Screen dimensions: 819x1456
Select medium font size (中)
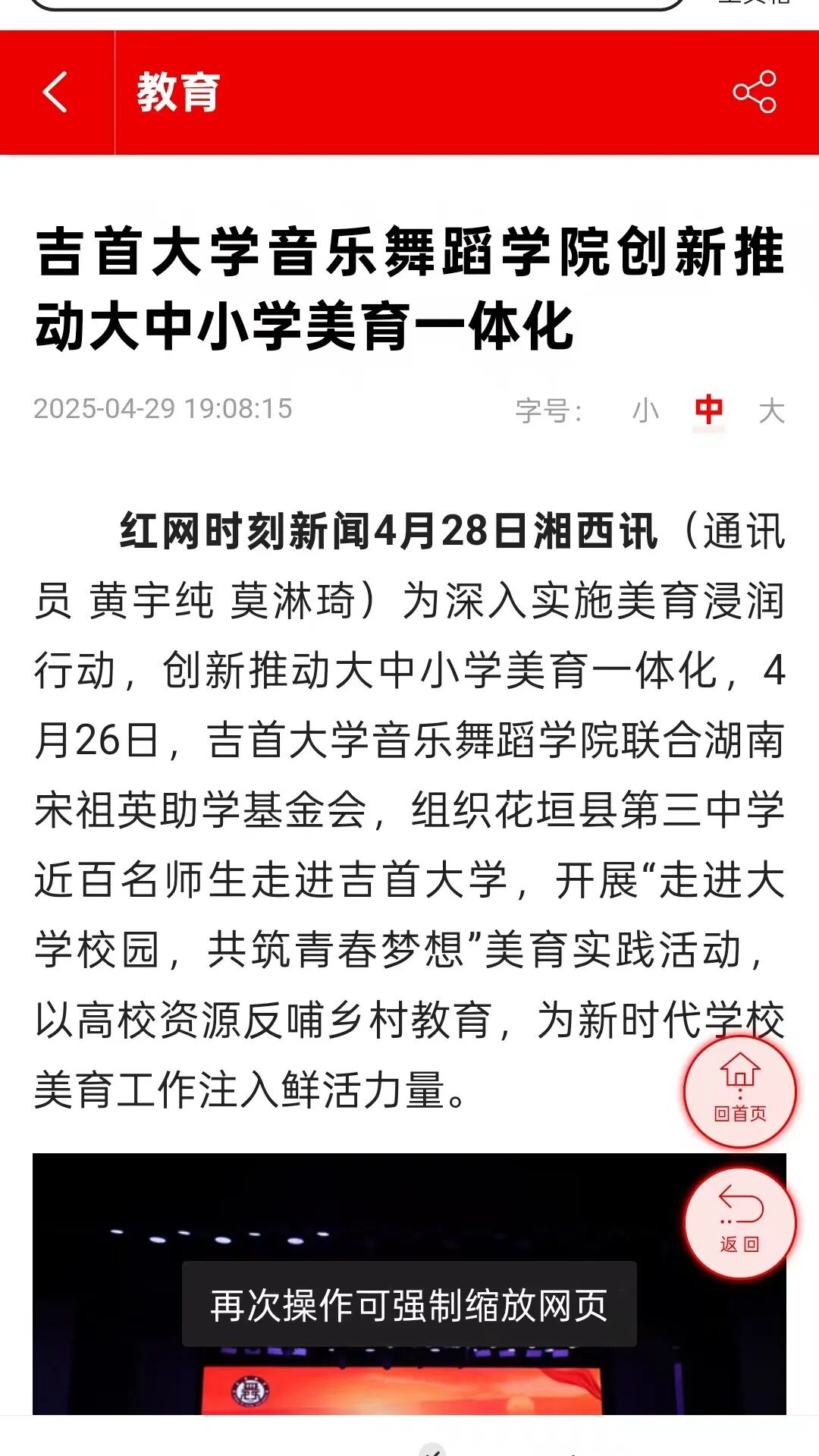708,410
